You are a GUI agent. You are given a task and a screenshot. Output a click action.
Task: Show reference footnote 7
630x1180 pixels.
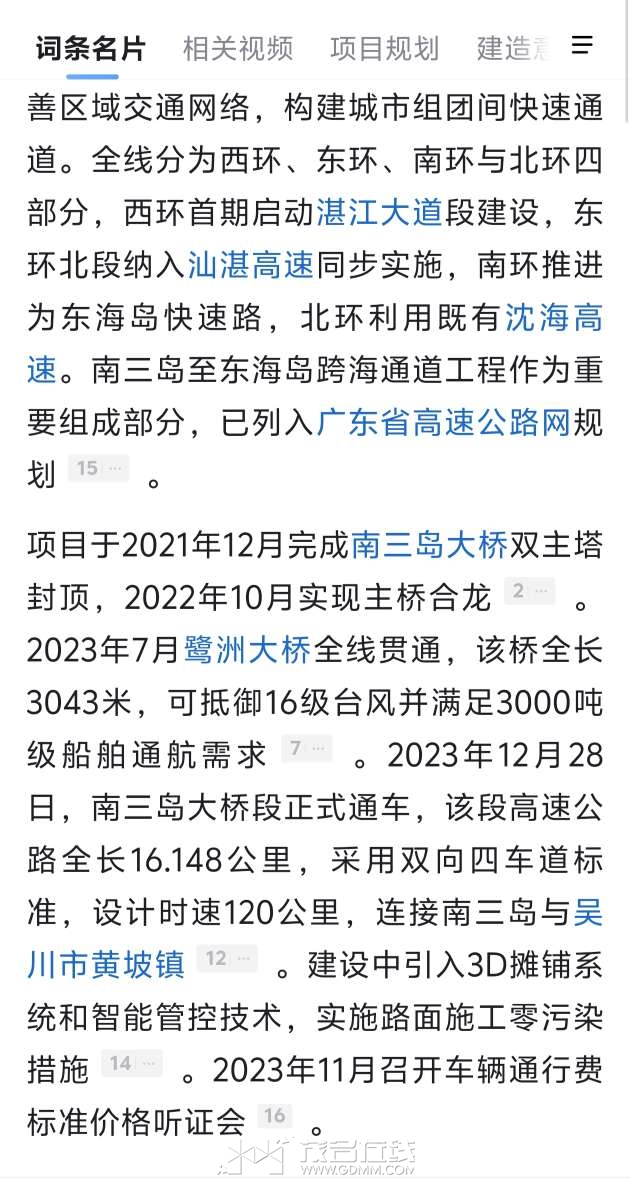[306, 747]
